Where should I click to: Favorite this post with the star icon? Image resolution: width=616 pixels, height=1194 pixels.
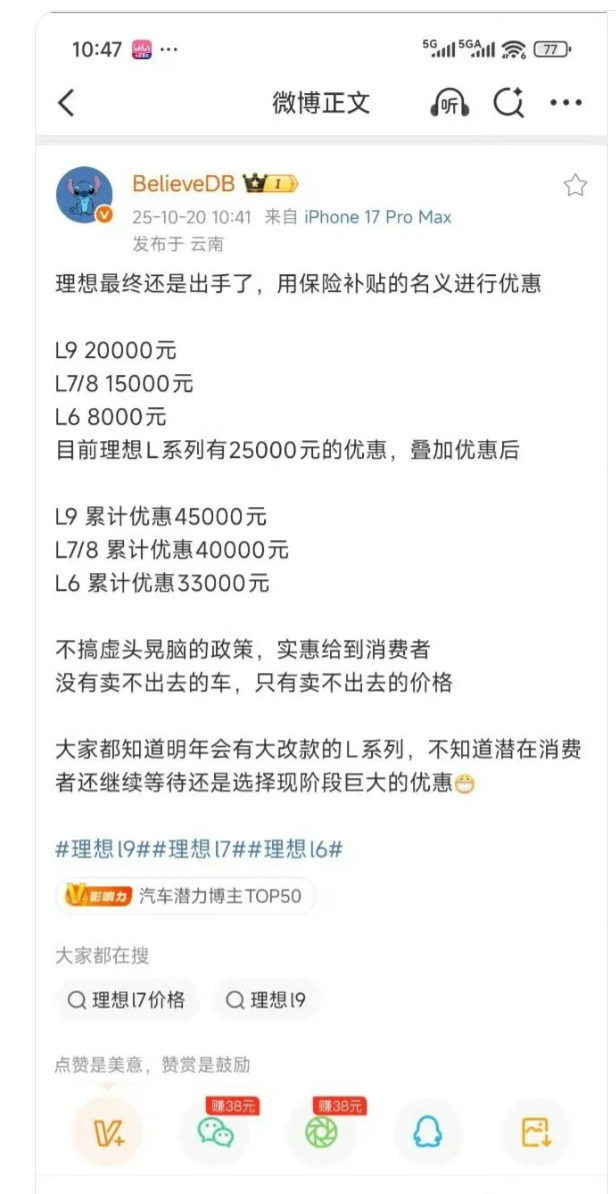pyautogui.click(x=575, y=185)
